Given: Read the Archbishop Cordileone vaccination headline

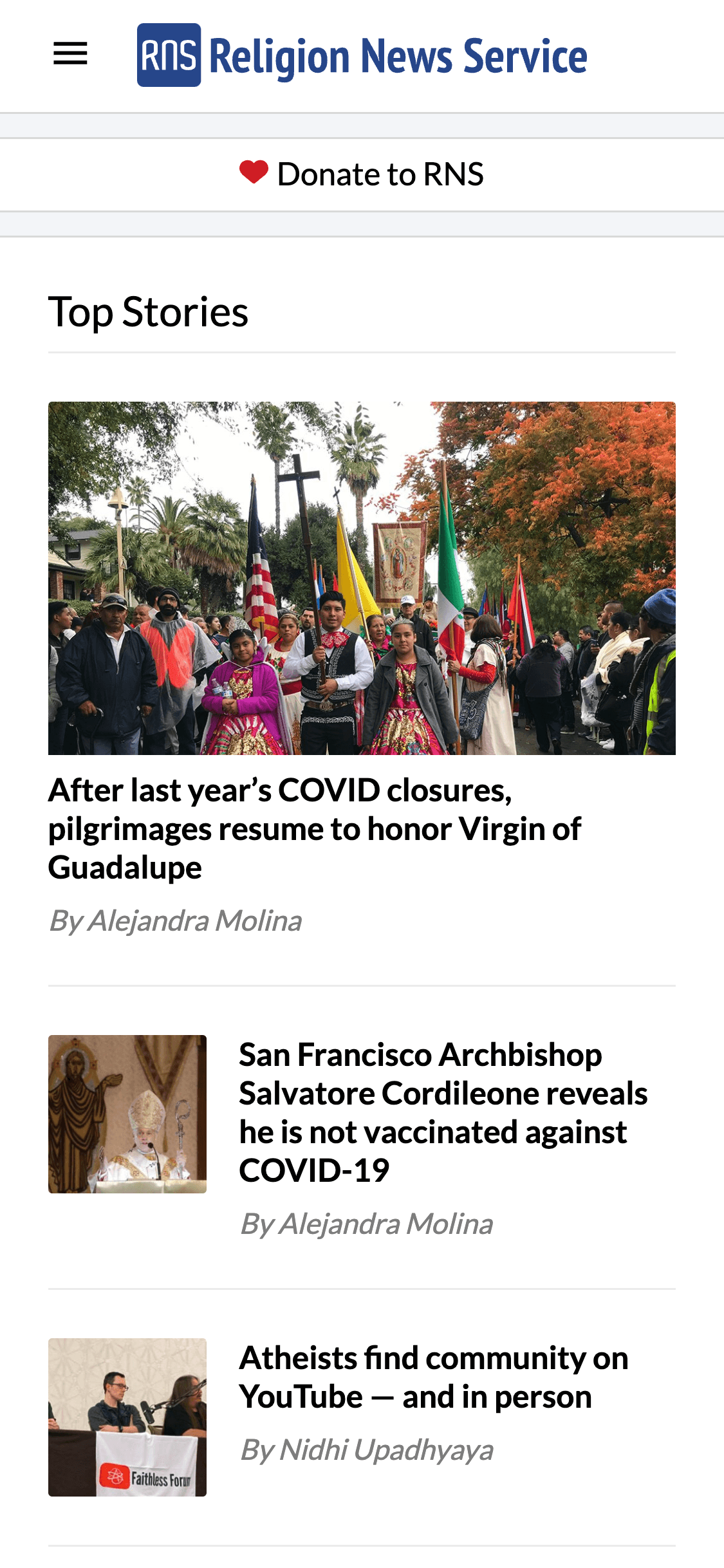Looking at the screenshot, I should pyautogui.click(x=443, y=1112).
